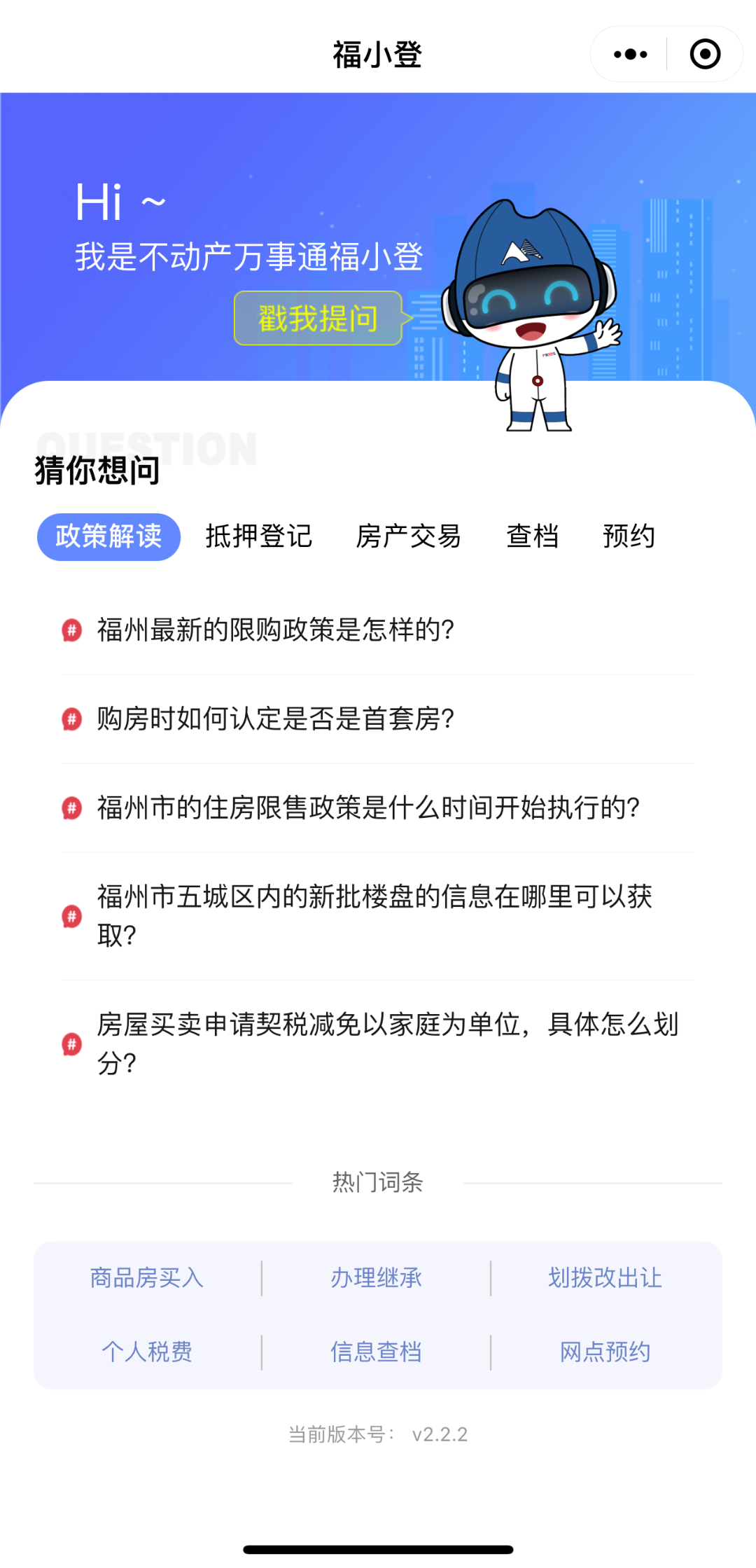
Task: Tap the 商品房买入 hot keyword
Action: pyautogui.click(x=147, y=1278)
